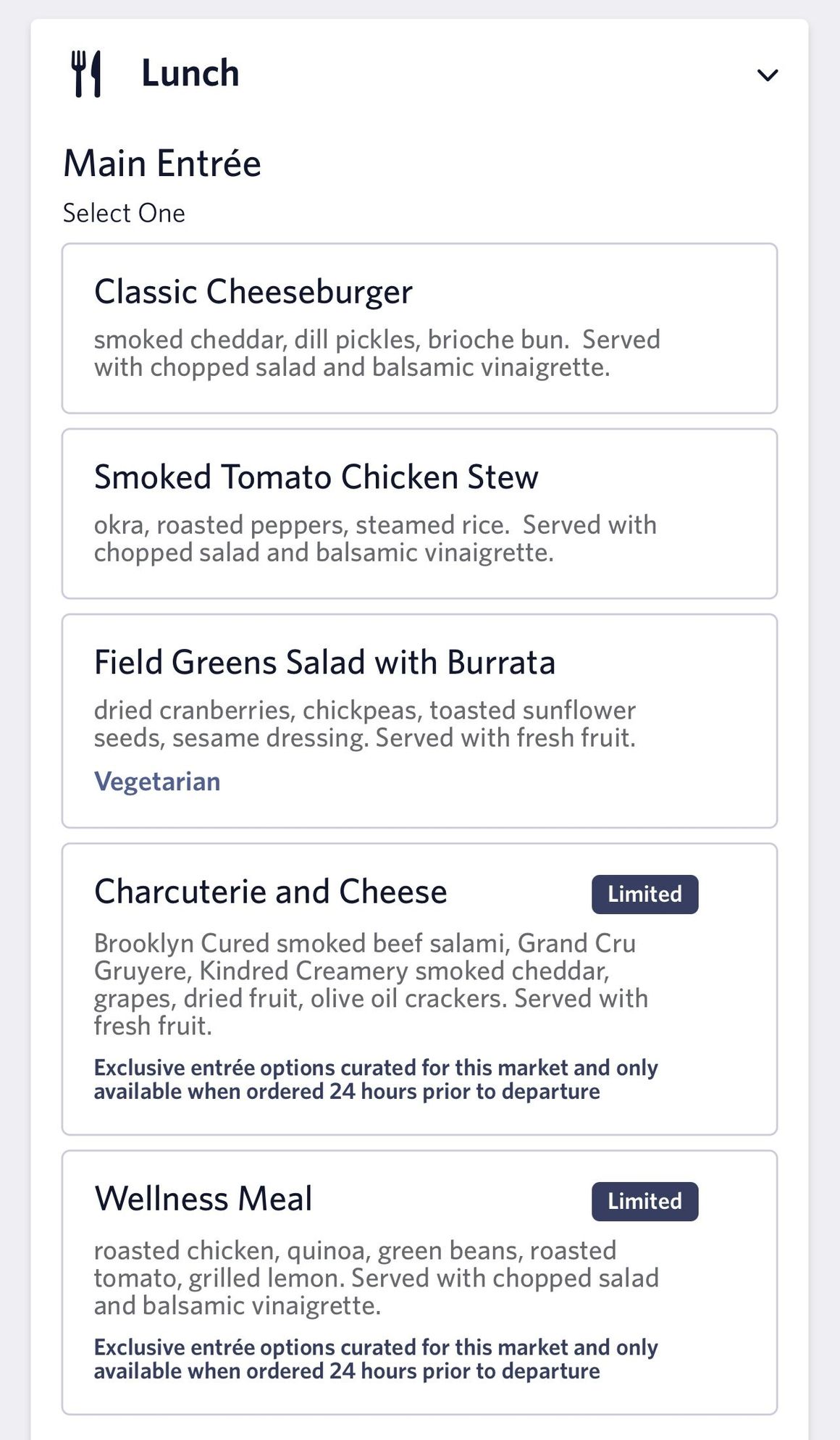This screenshot has height=1440, width=840.
Task: Select the Classic Cheeseburger entrée
Action: (419, 328)
